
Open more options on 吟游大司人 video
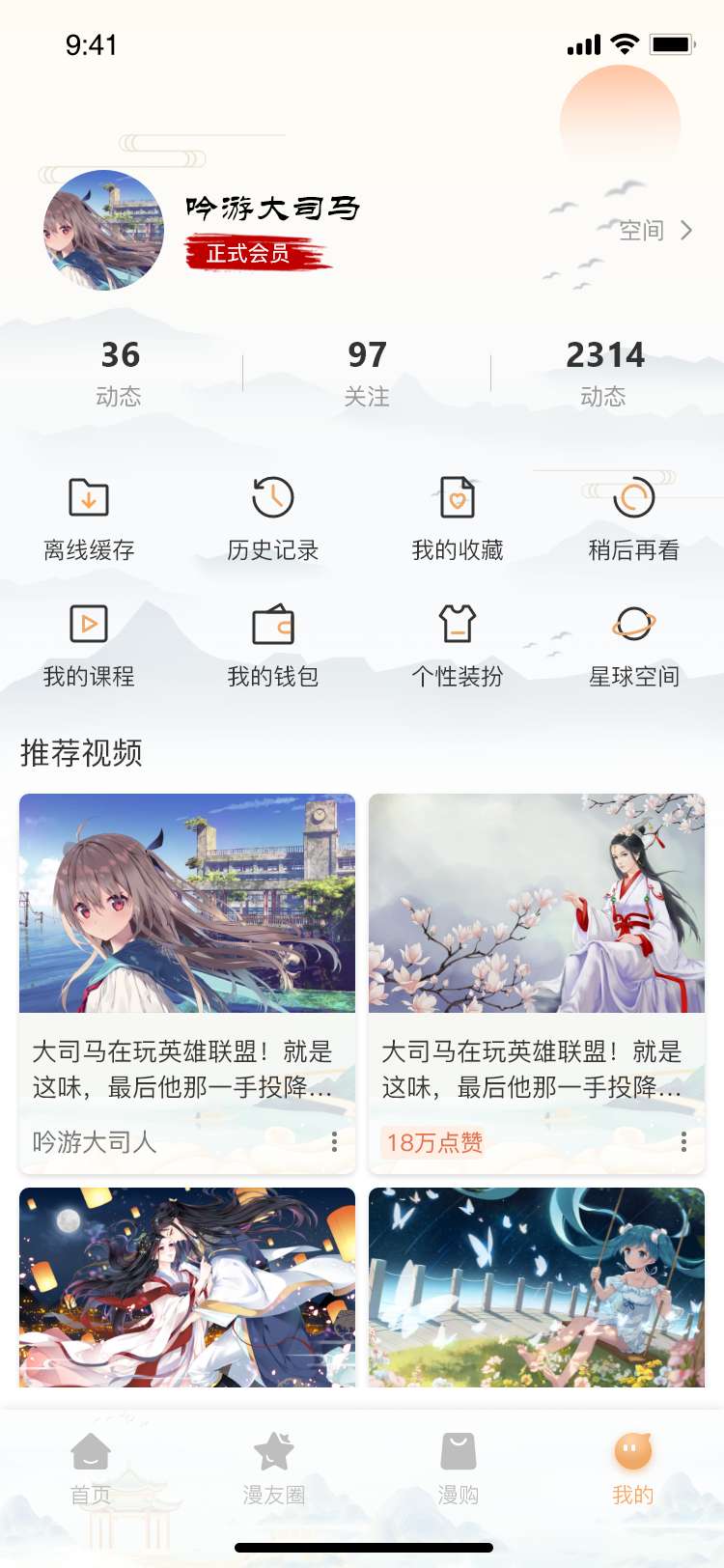334,1142
